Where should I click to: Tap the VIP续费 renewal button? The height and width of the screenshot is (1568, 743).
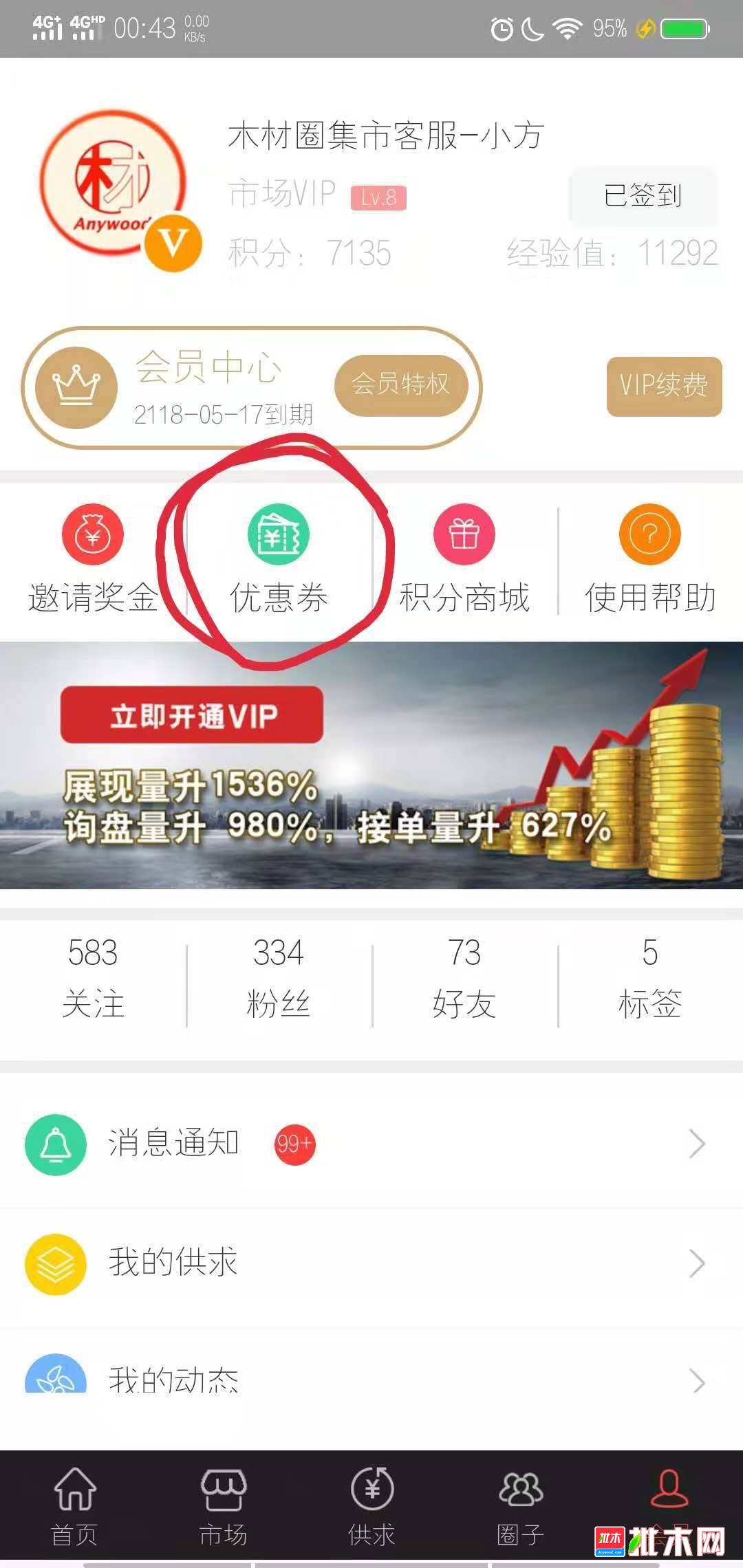(x=664, y=386)
